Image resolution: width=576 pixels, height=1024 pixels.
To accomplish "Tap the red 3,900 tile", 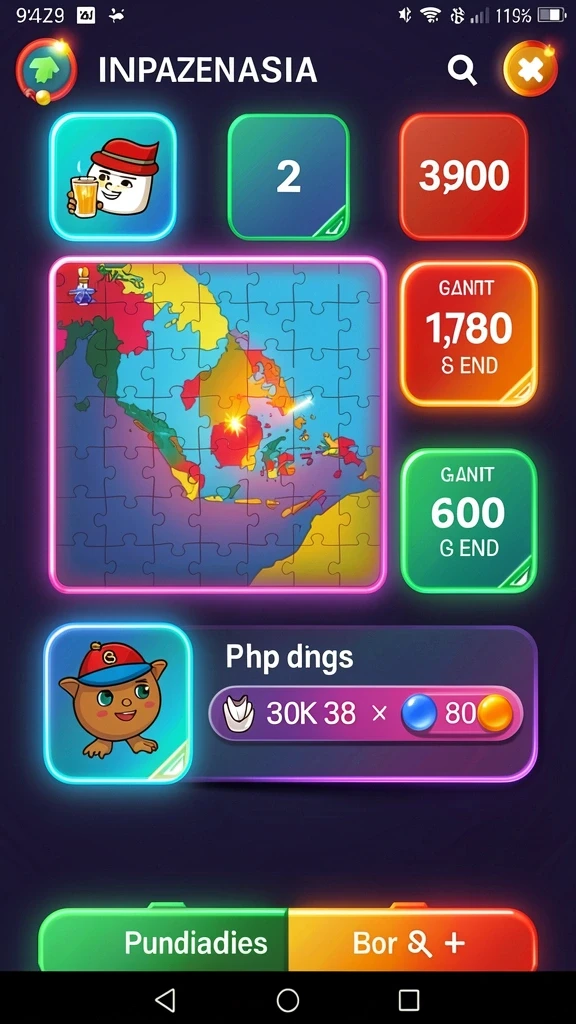I will (464, 176).
